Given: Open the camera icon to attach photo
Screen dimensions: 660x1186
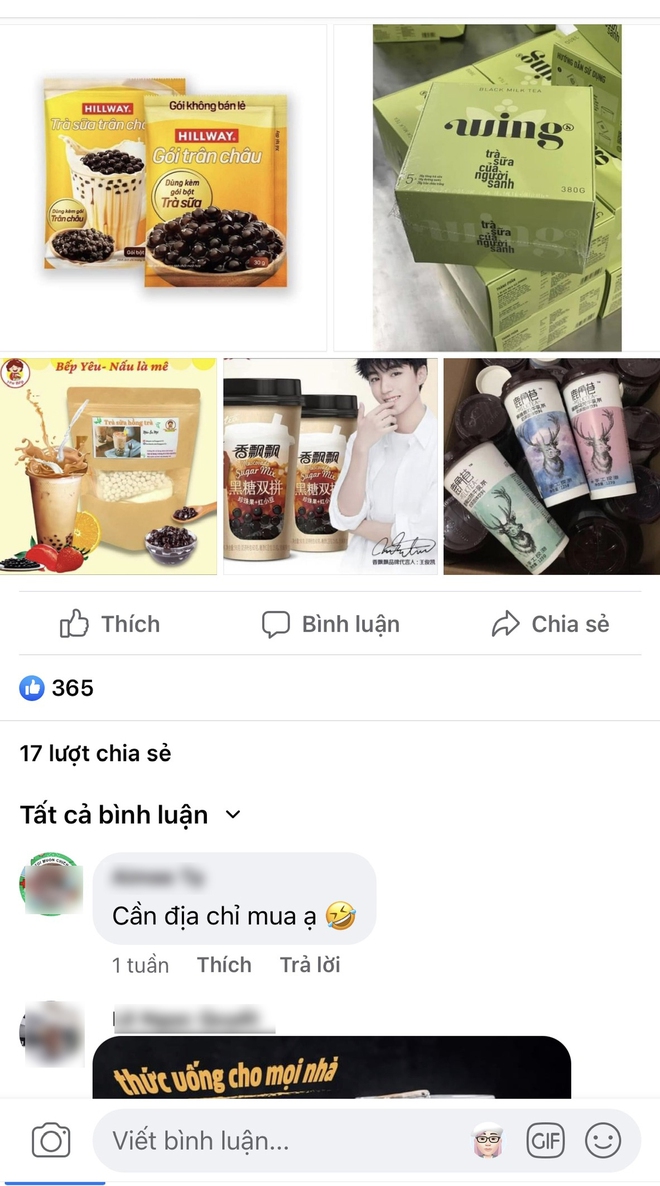Looking at the screenshot, I should 51,1141.
